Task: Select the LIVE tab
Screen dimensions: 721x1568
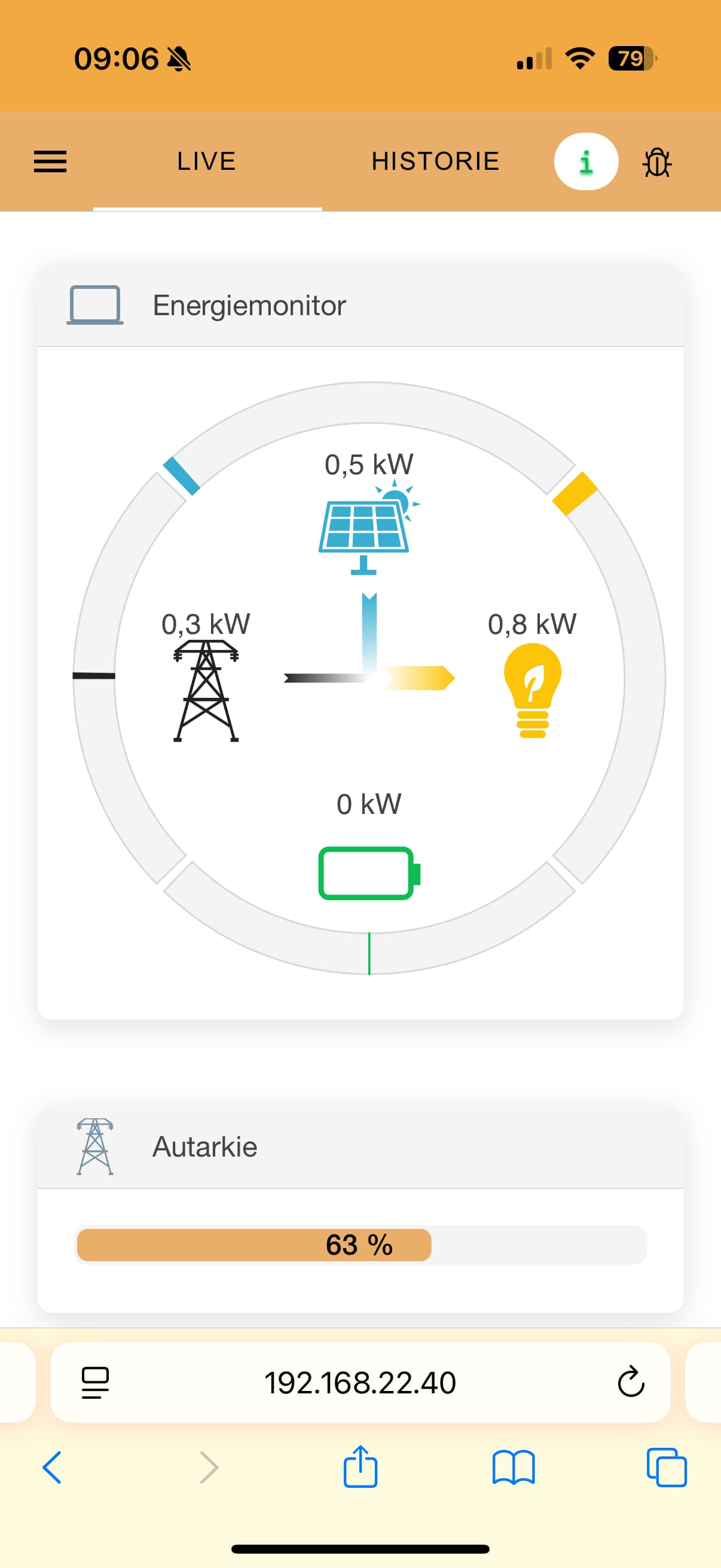Action: 207,161
